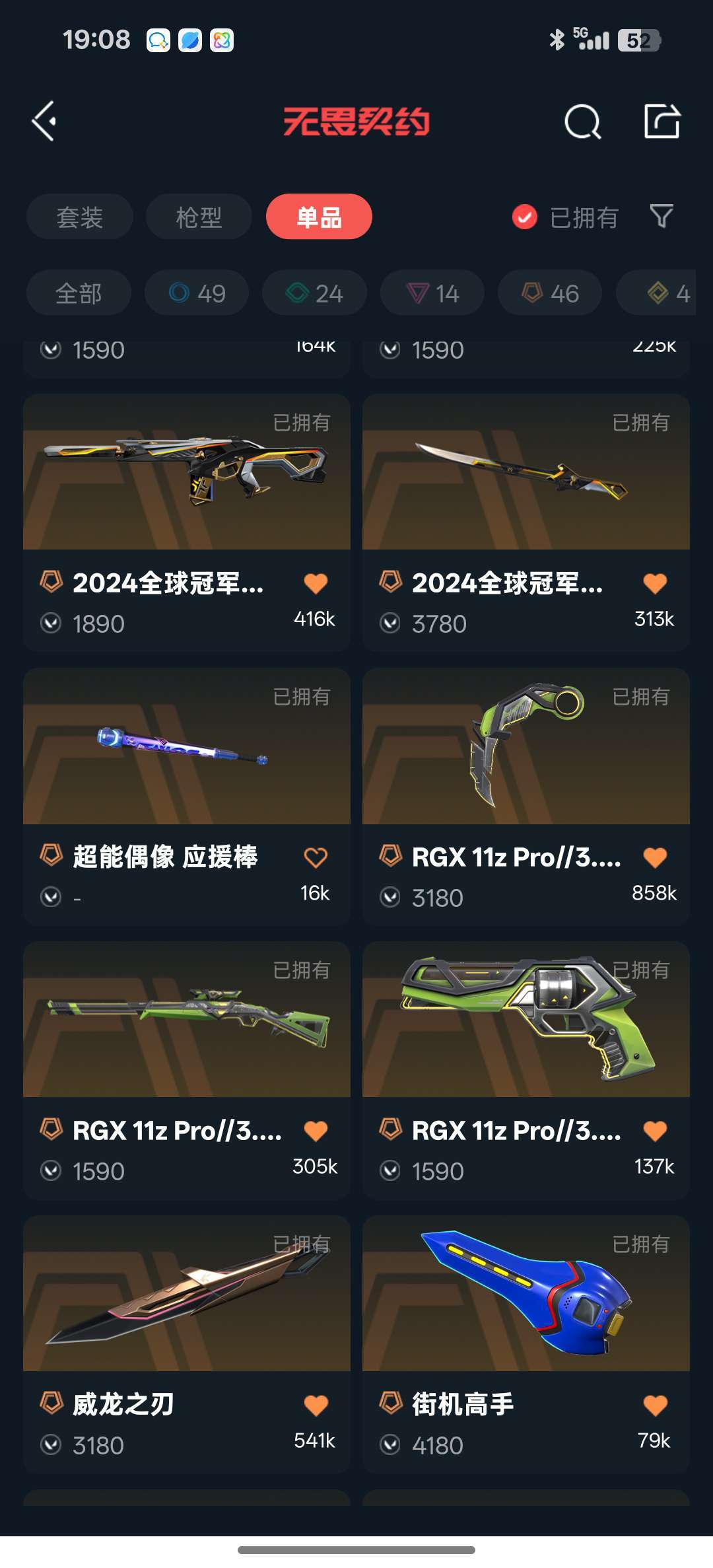This screenshot has height=1568, width=713.
Task: Filter by the tier chip showing 24
Action: click(x=314, y=293)
